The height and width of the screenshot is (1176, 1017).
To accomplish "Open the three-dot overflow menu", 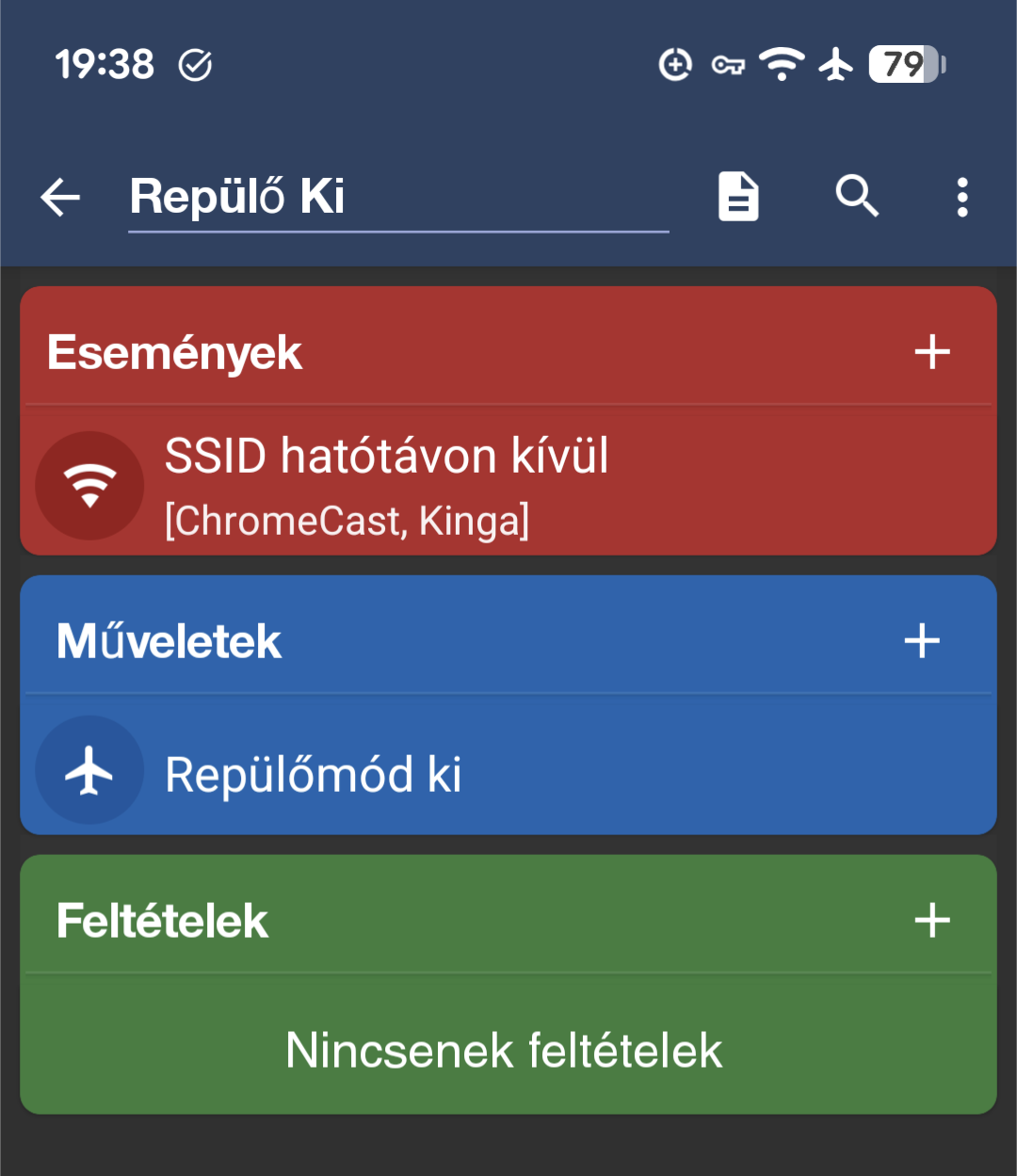I will pyautogui.click(x=961, y=198).
